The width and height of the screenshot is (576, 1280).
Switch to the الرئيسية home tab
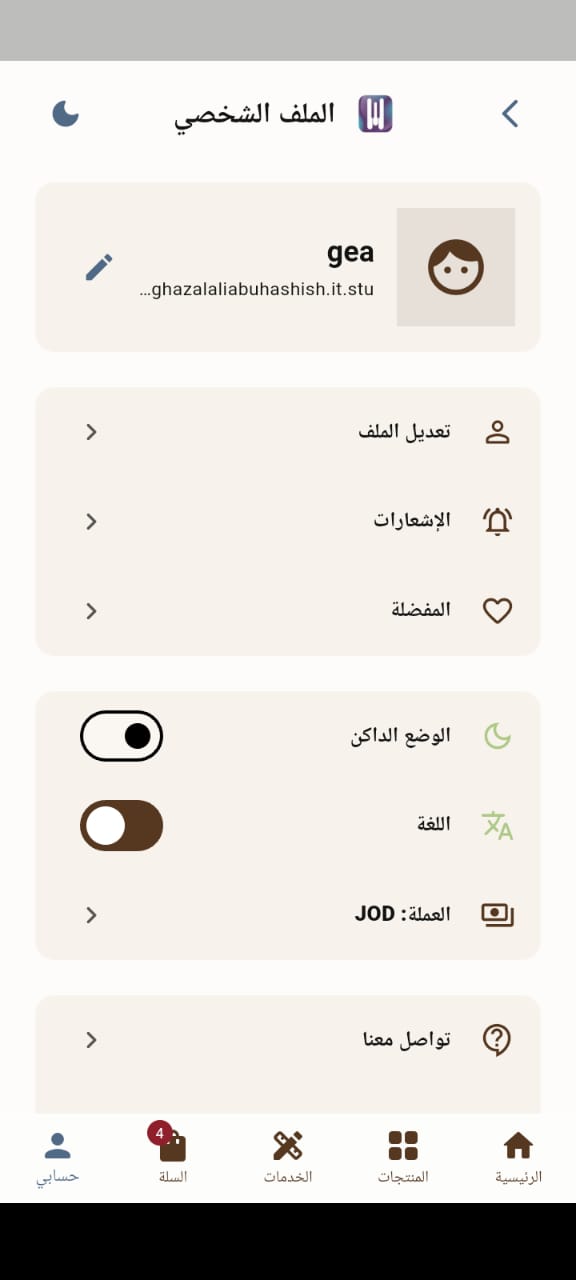tap(518, 1158)
